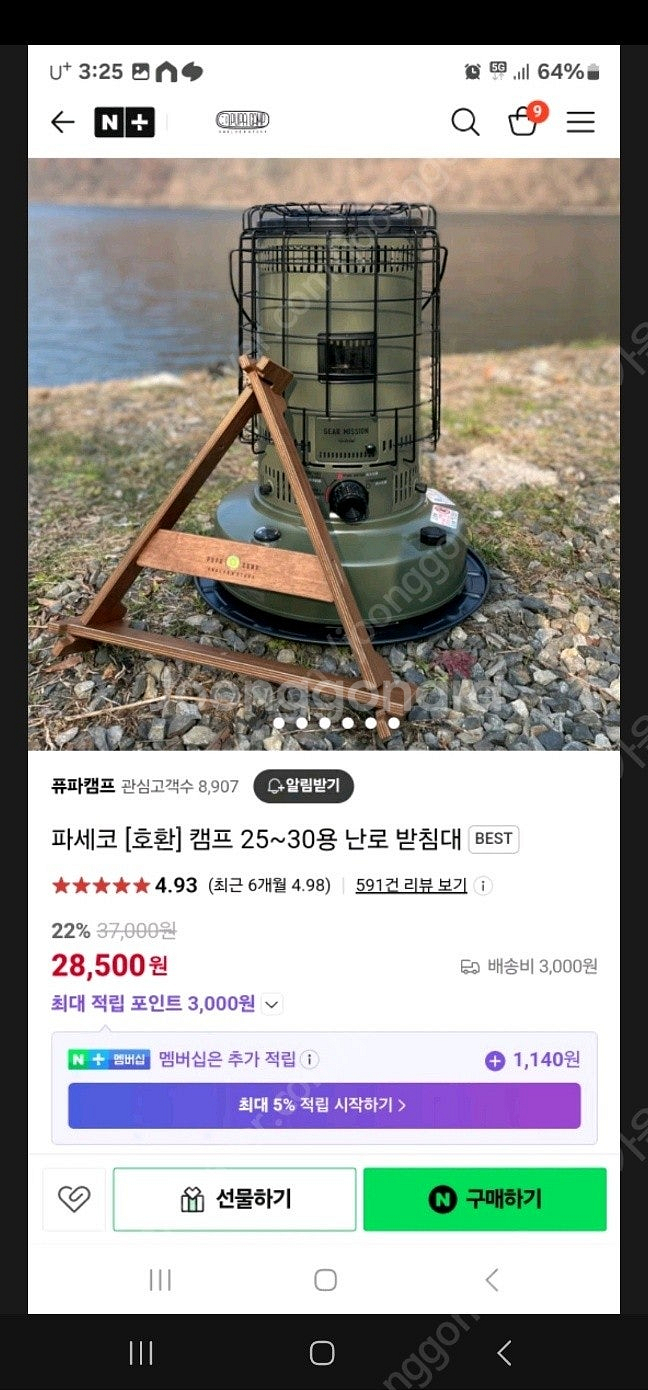Open 퓨파캠프 store page
The height and width of the screenshot is (1390, 648).
coord(83,786)
